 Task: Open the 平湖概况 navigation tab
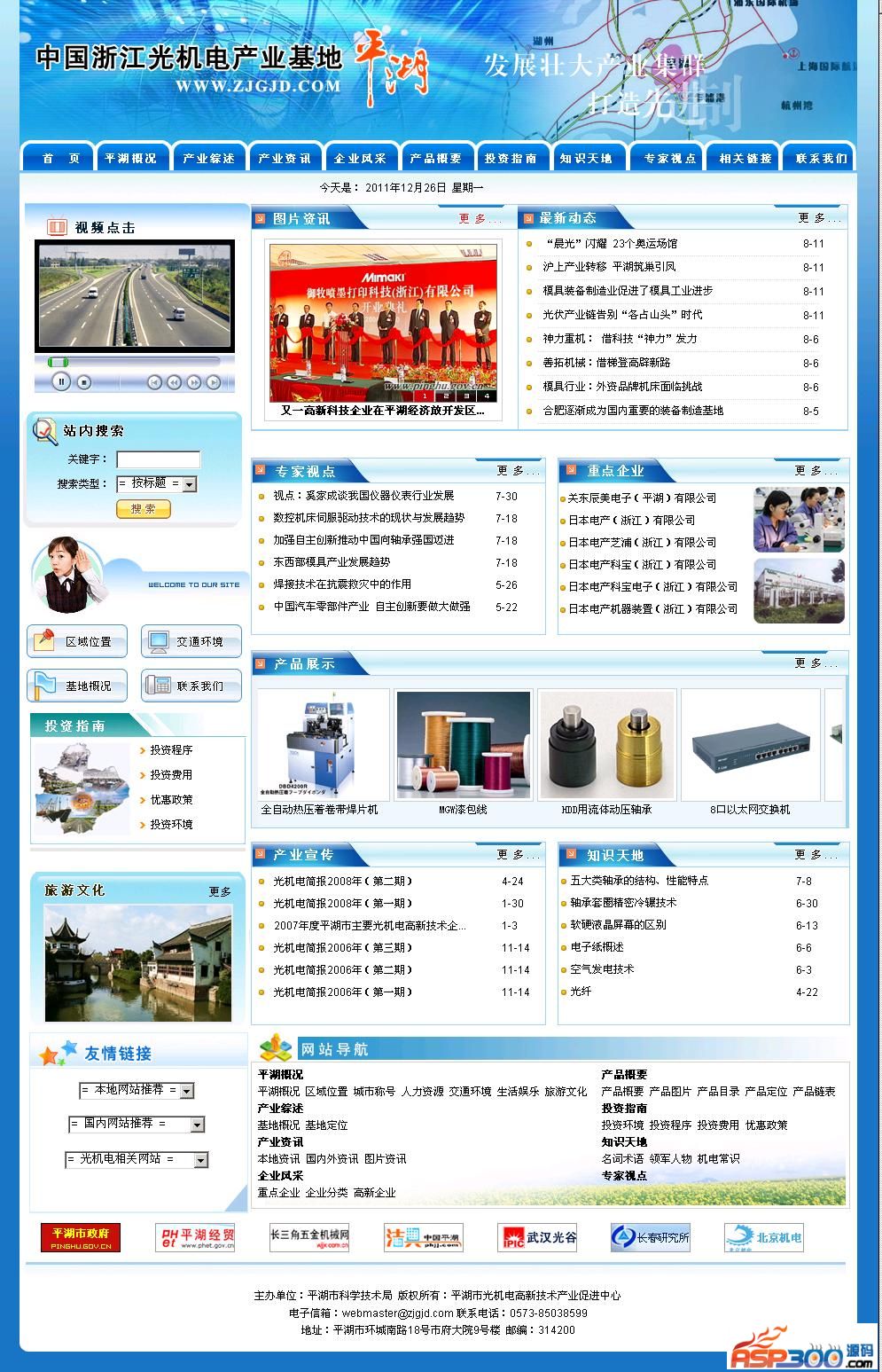coord(131,159)
